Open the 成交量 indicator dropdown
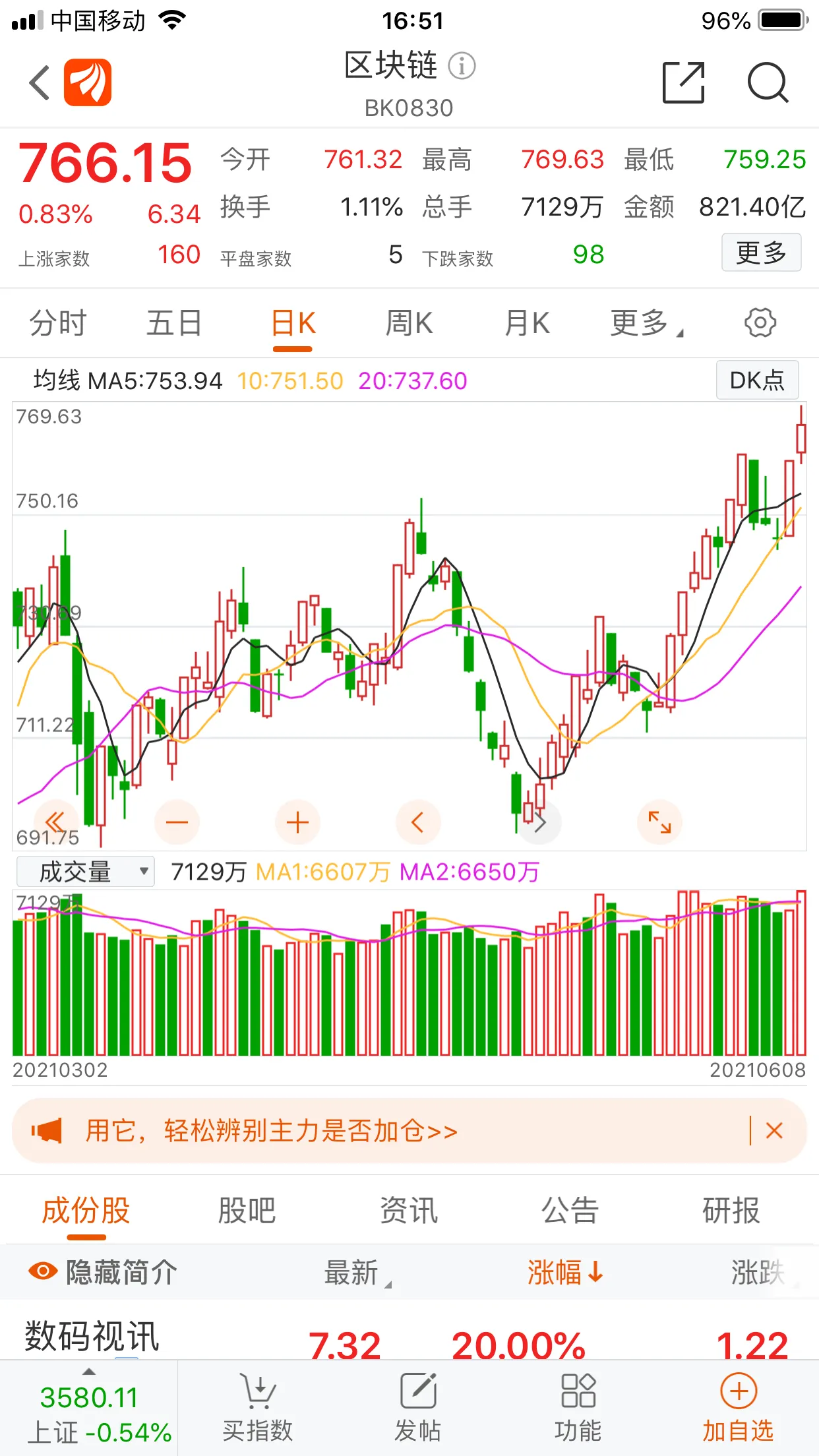 point(86,872)
